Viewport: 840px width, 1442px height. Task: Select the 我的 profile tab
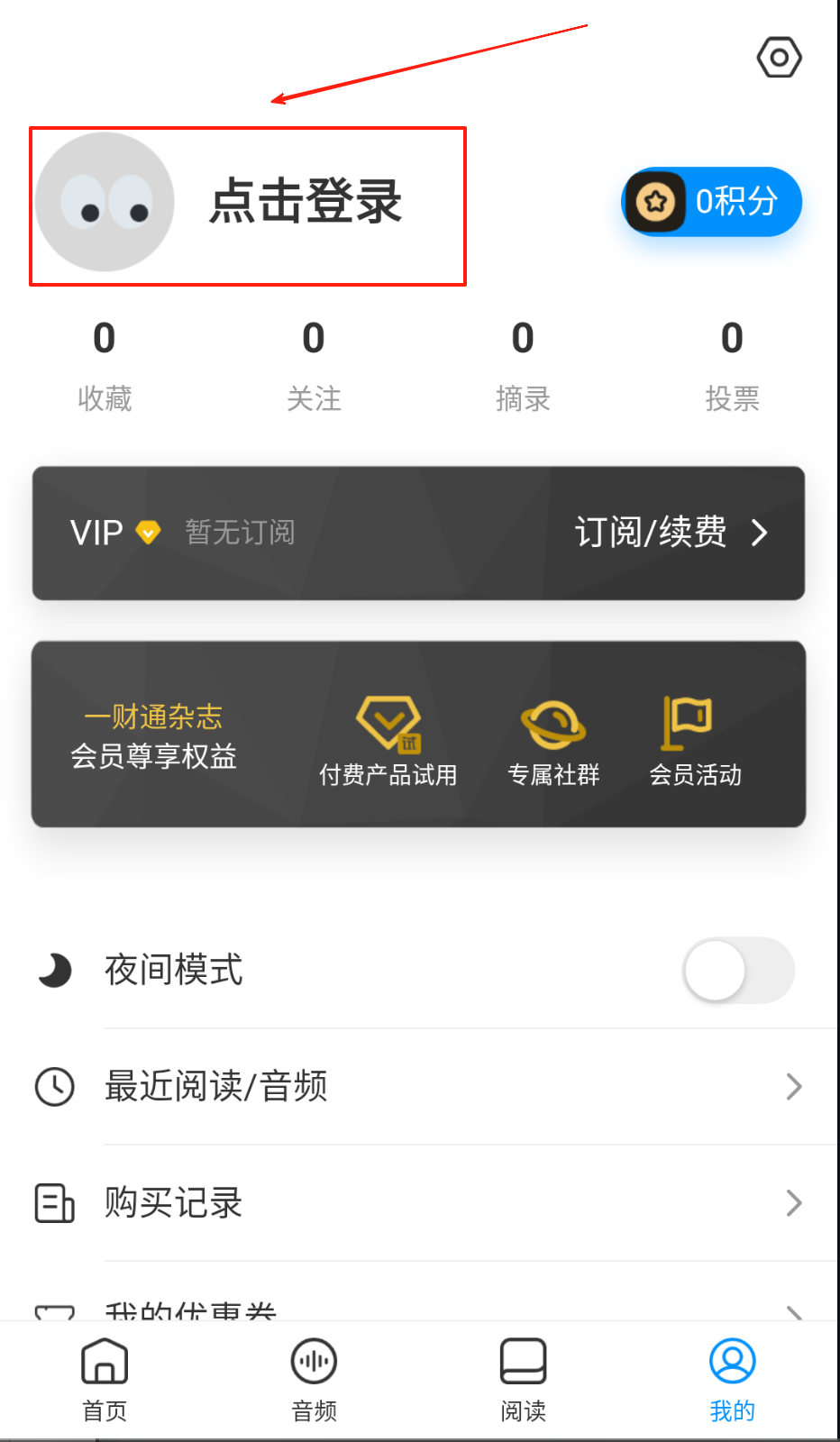click(732, 1380)
